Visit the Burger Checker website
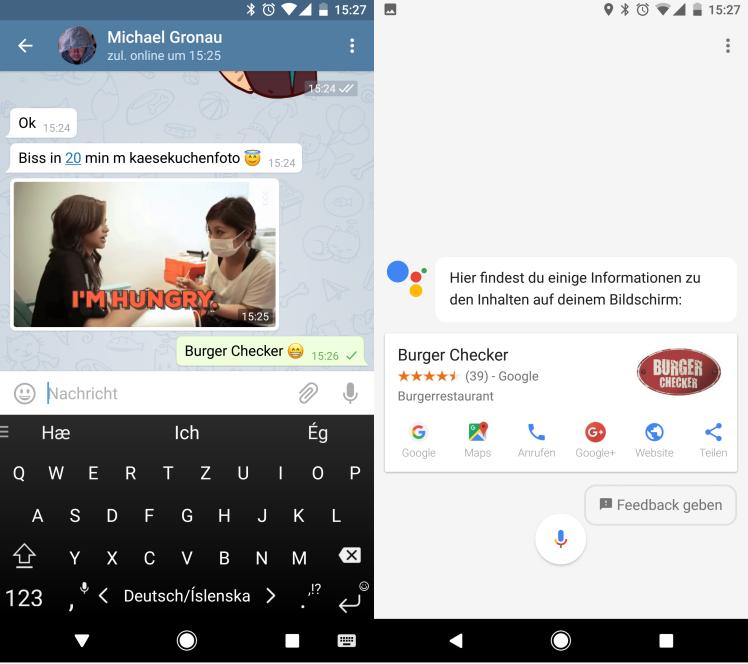Viewport: 748px width, 664px height. click(x=654, y=440)
